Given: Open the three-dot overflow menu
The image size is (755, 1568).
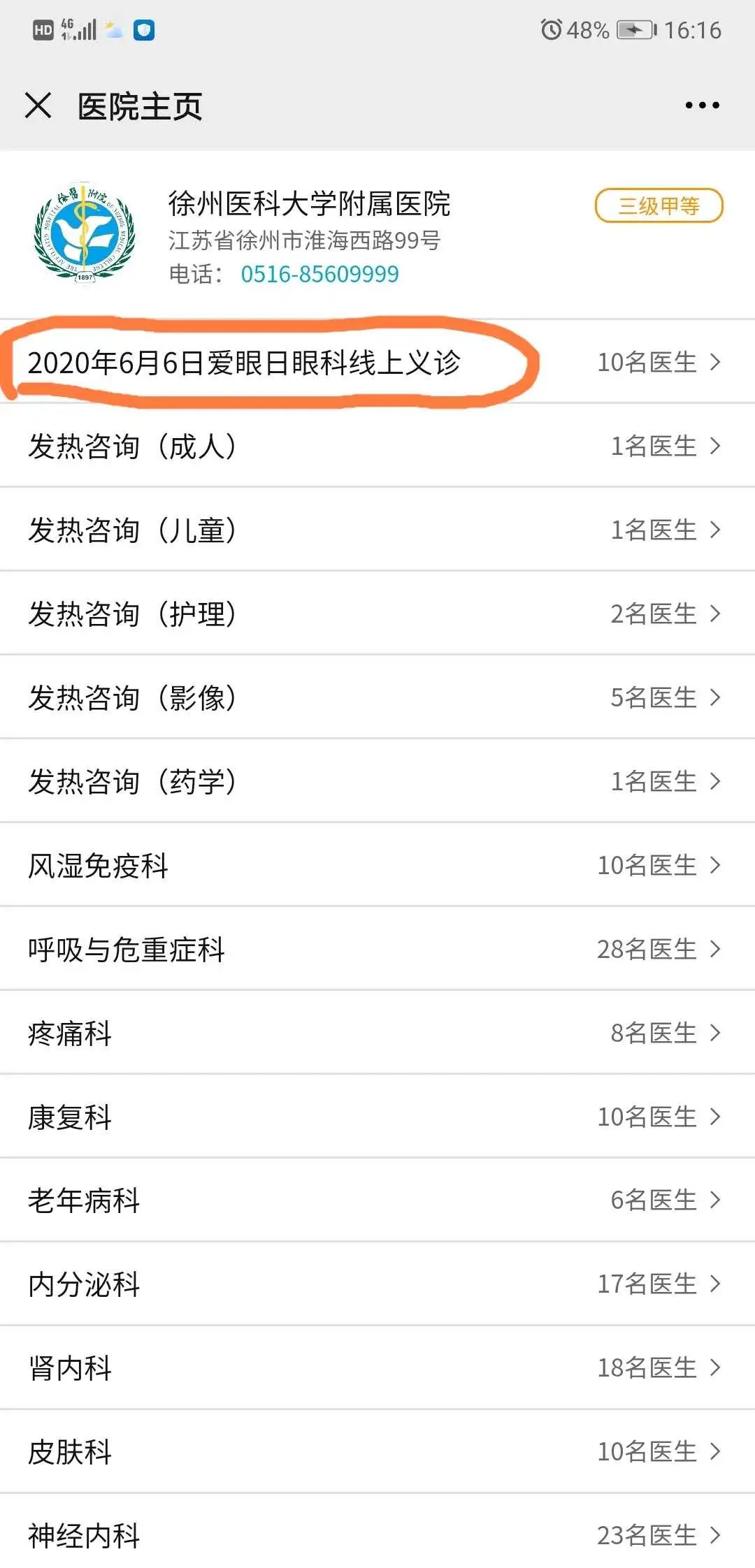Looking at the screenshot, I should click(x=702, y=106).
